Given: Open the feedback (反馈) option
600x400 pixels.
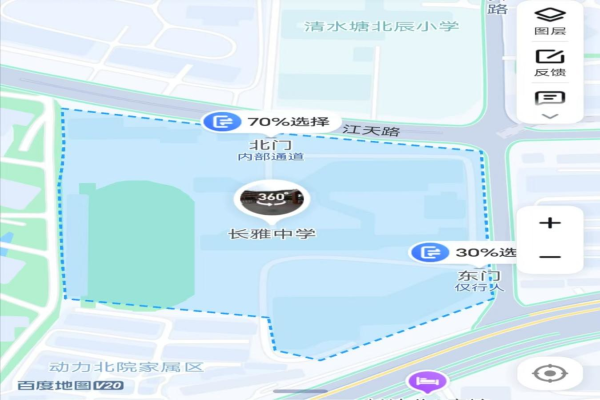Looking at the screenshot, I should click(548, 61).
